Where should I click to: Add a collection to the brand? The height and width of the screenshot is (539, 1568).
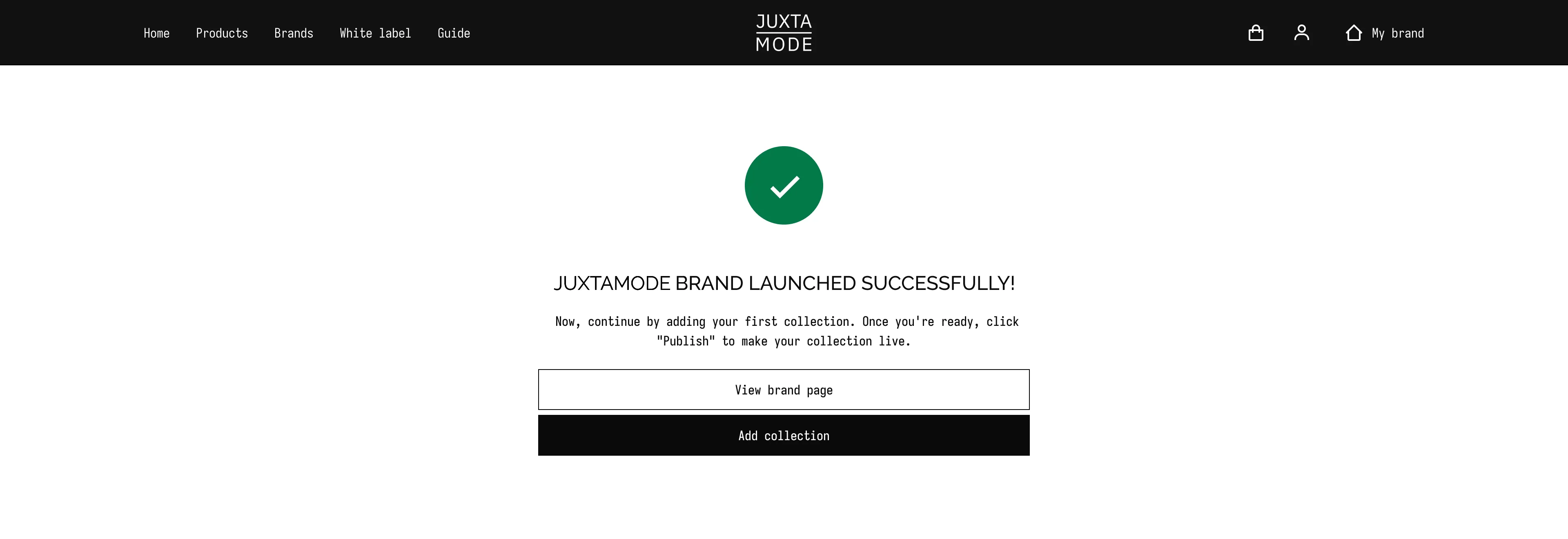tap(784, 436)
